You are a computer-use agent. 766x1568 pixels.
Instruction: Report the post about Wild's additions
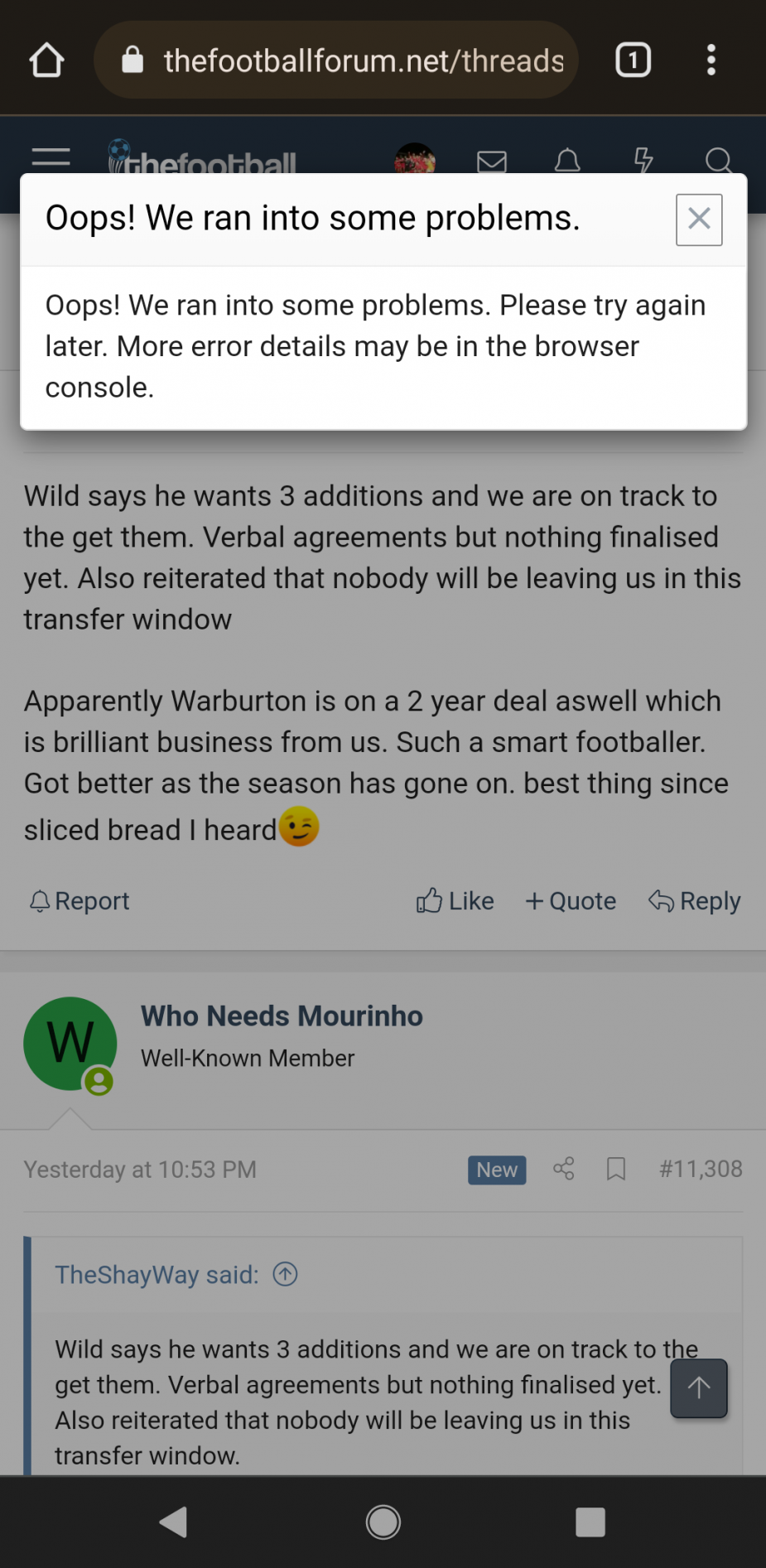79,901
